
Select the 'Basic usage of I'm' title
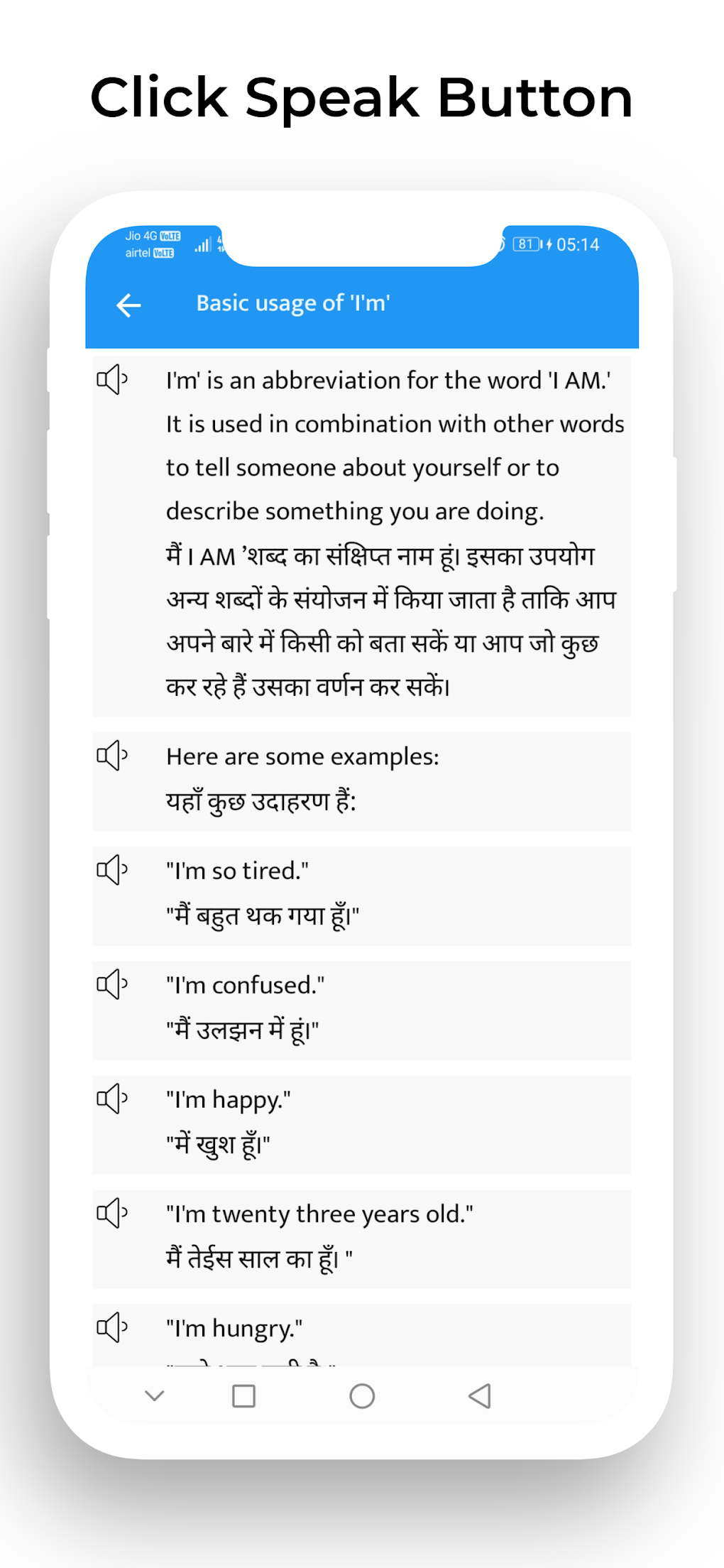click(x=293, y=303)
